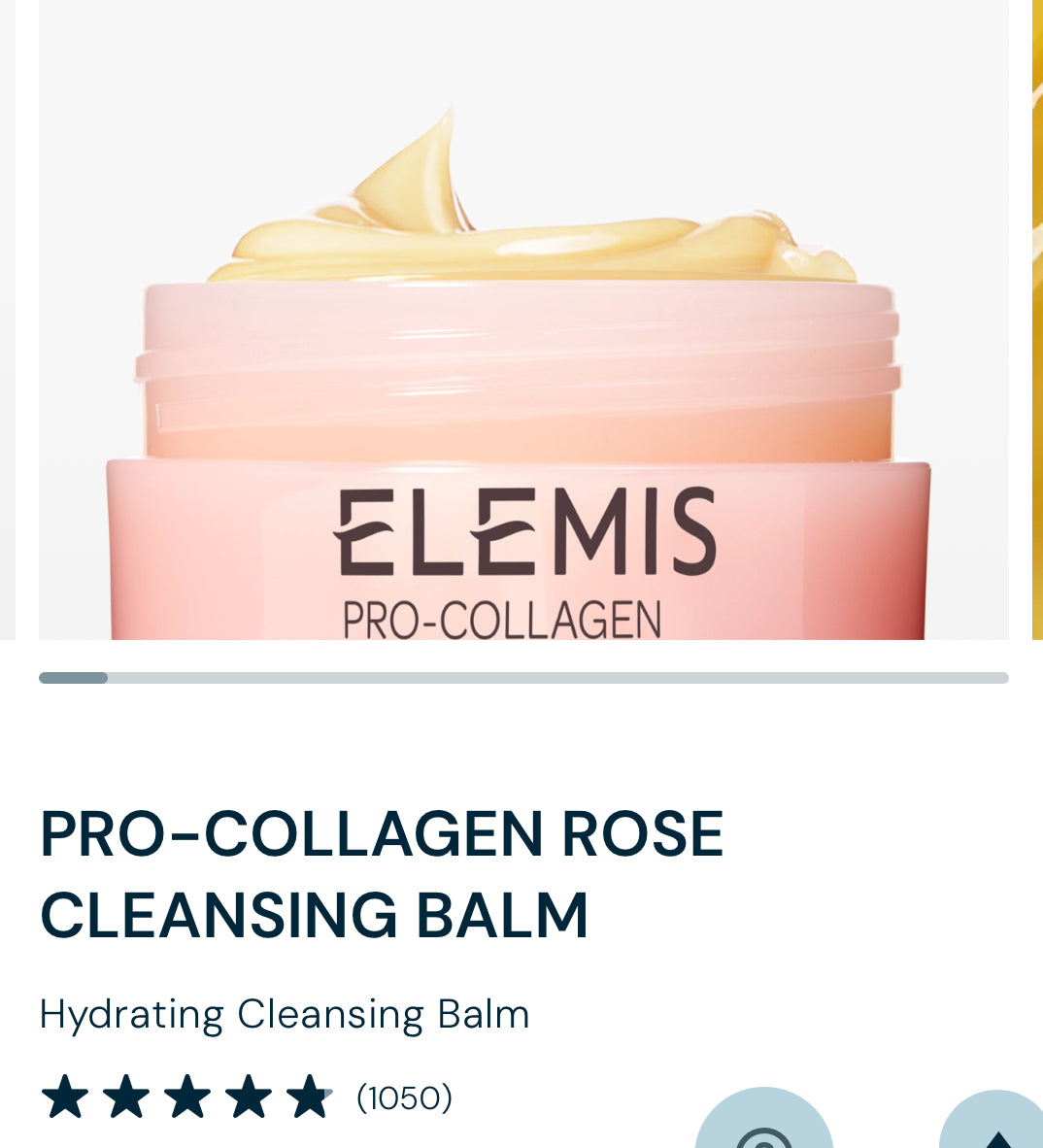
Task: View the next product image peeking at right
Action: tap(1036, 321)
